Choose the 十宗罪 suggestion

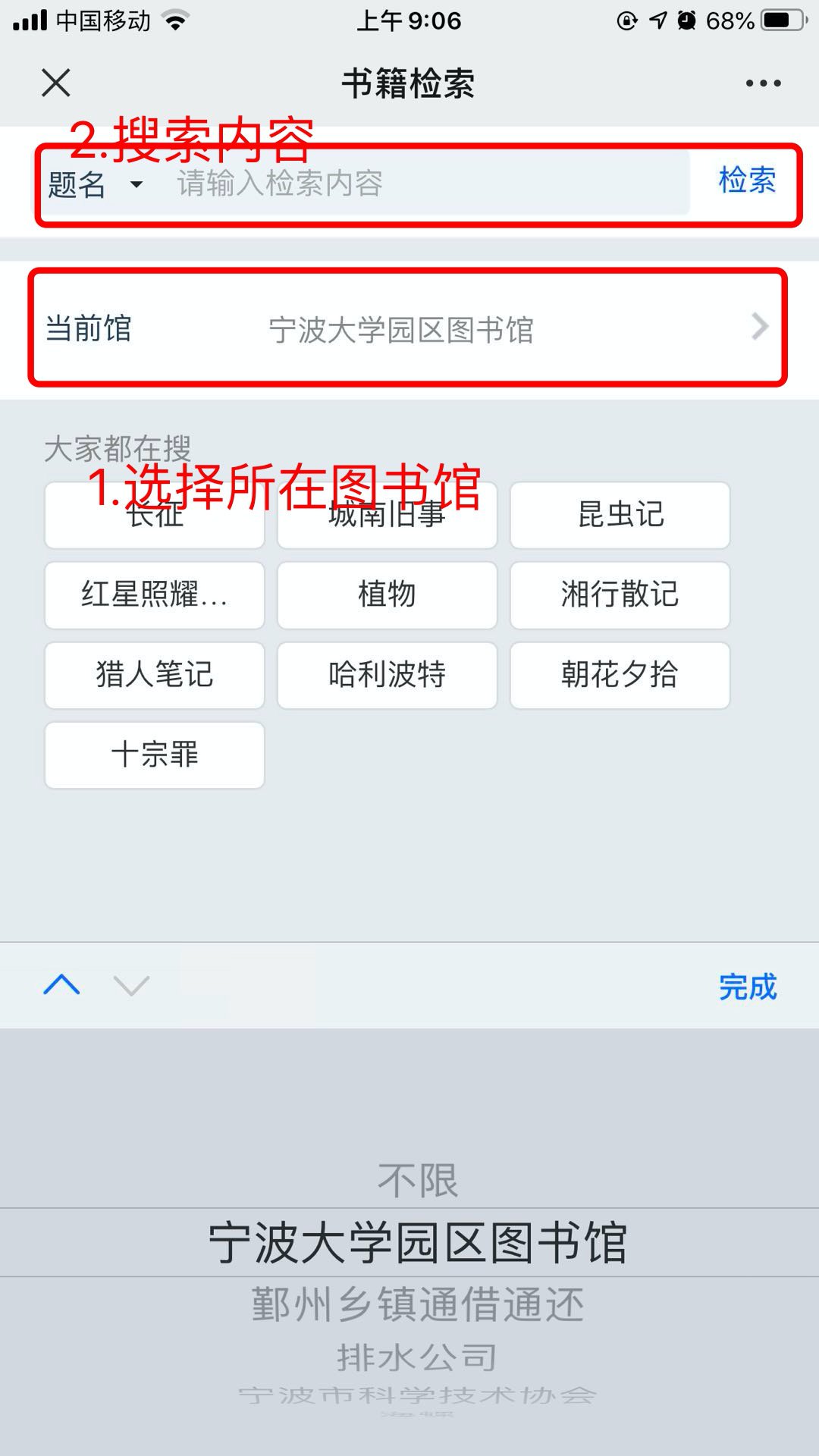click(x=155, y=755)
